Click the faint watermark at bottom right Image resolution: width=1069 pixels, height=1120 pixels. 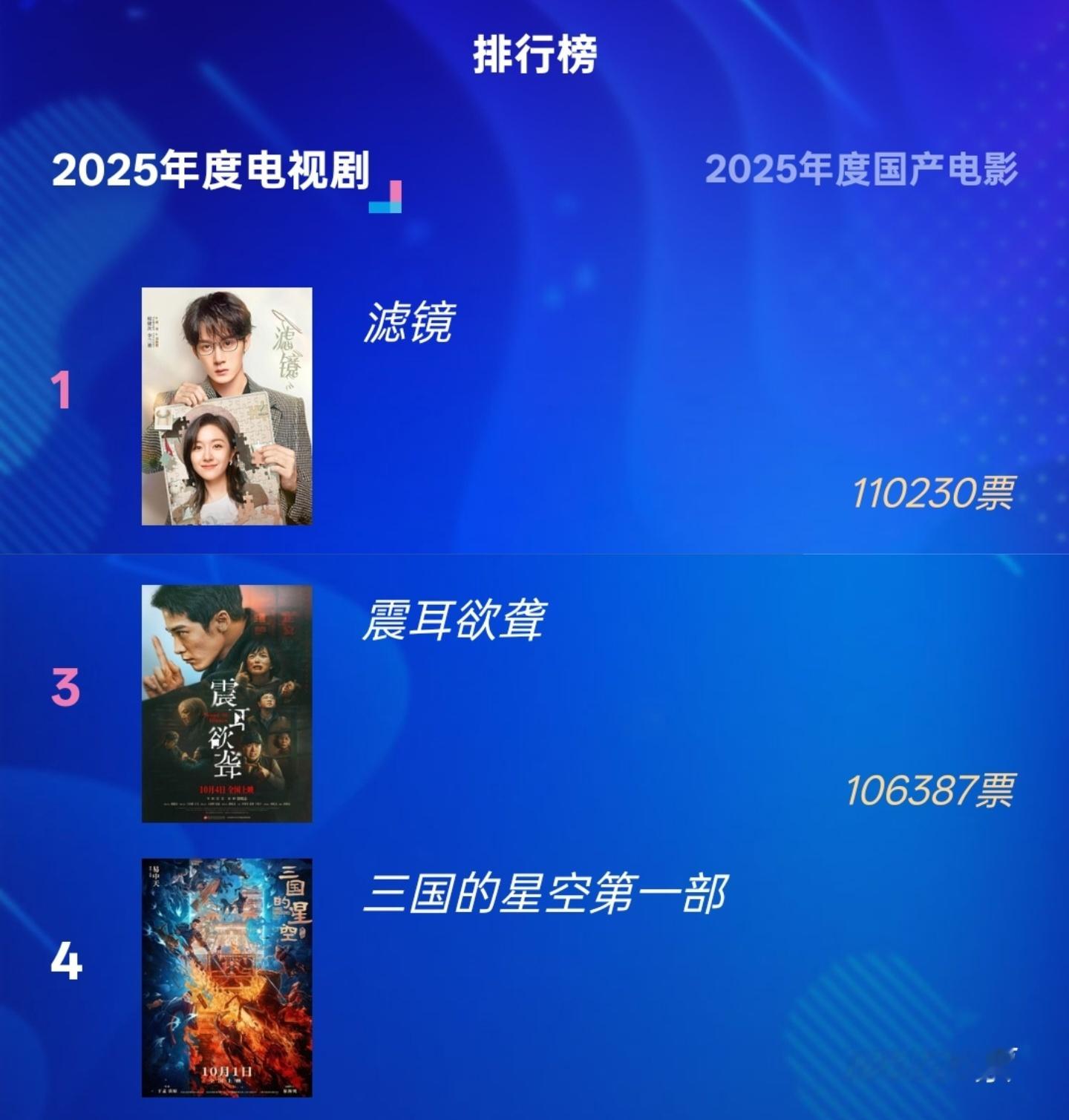pyautogui.click(x=995, y=1065)
